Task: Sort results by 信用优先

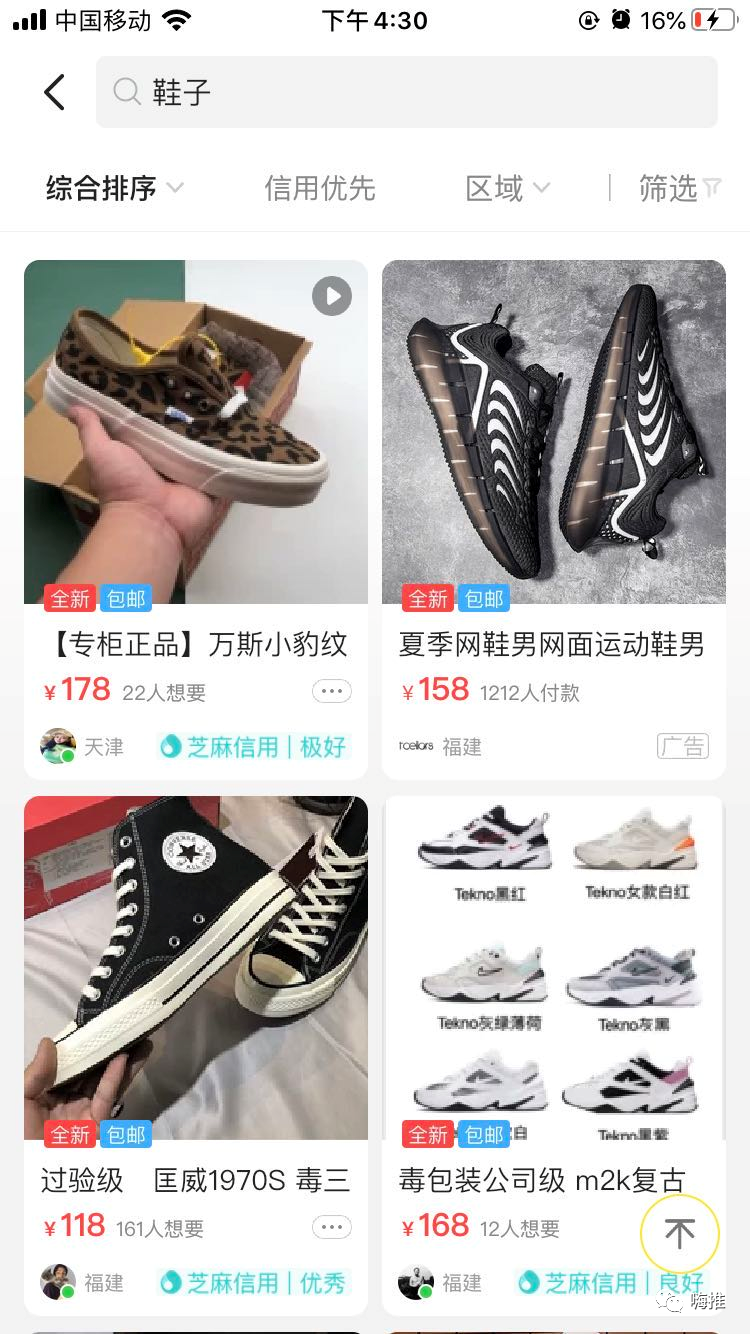Action: (319, 188)
